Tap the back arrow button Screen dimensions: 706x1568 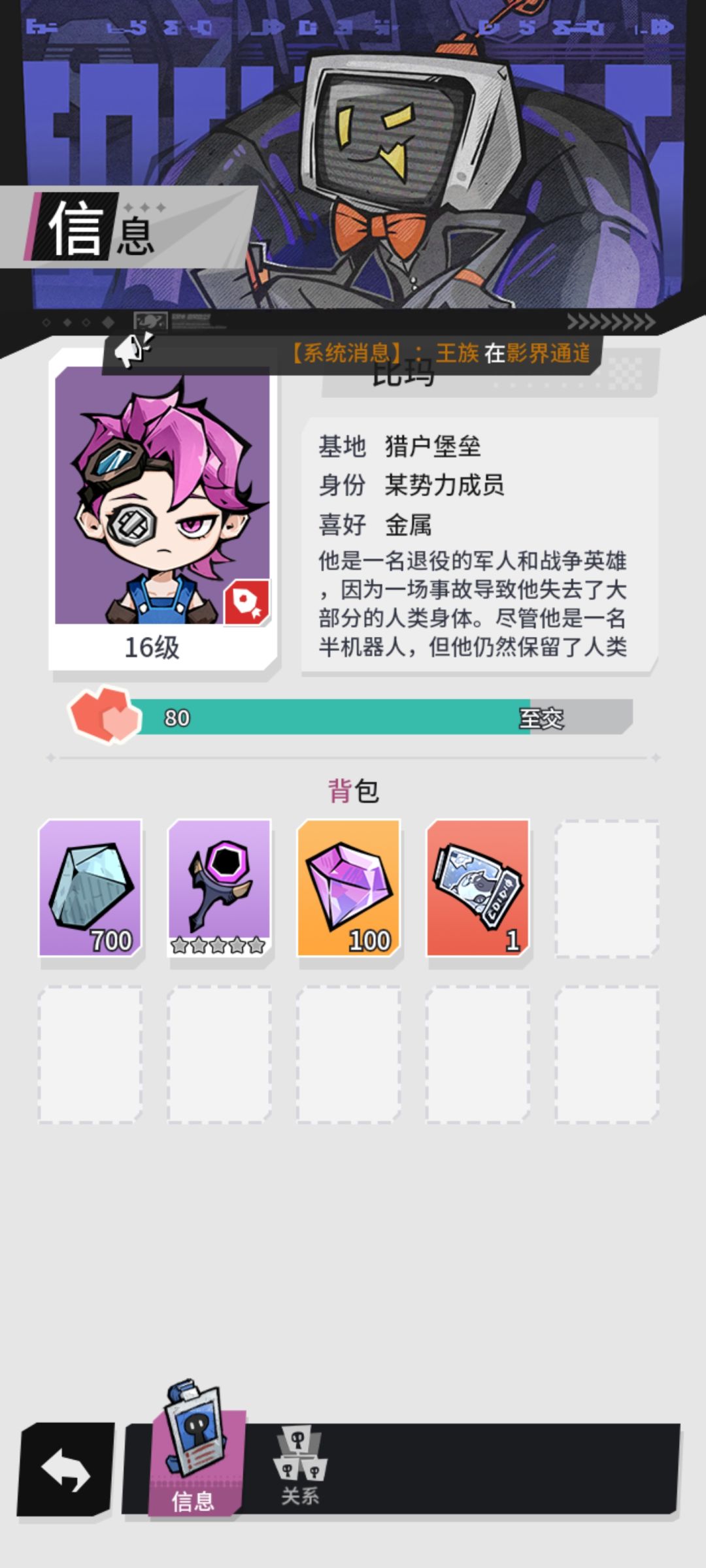(65, 1469)
